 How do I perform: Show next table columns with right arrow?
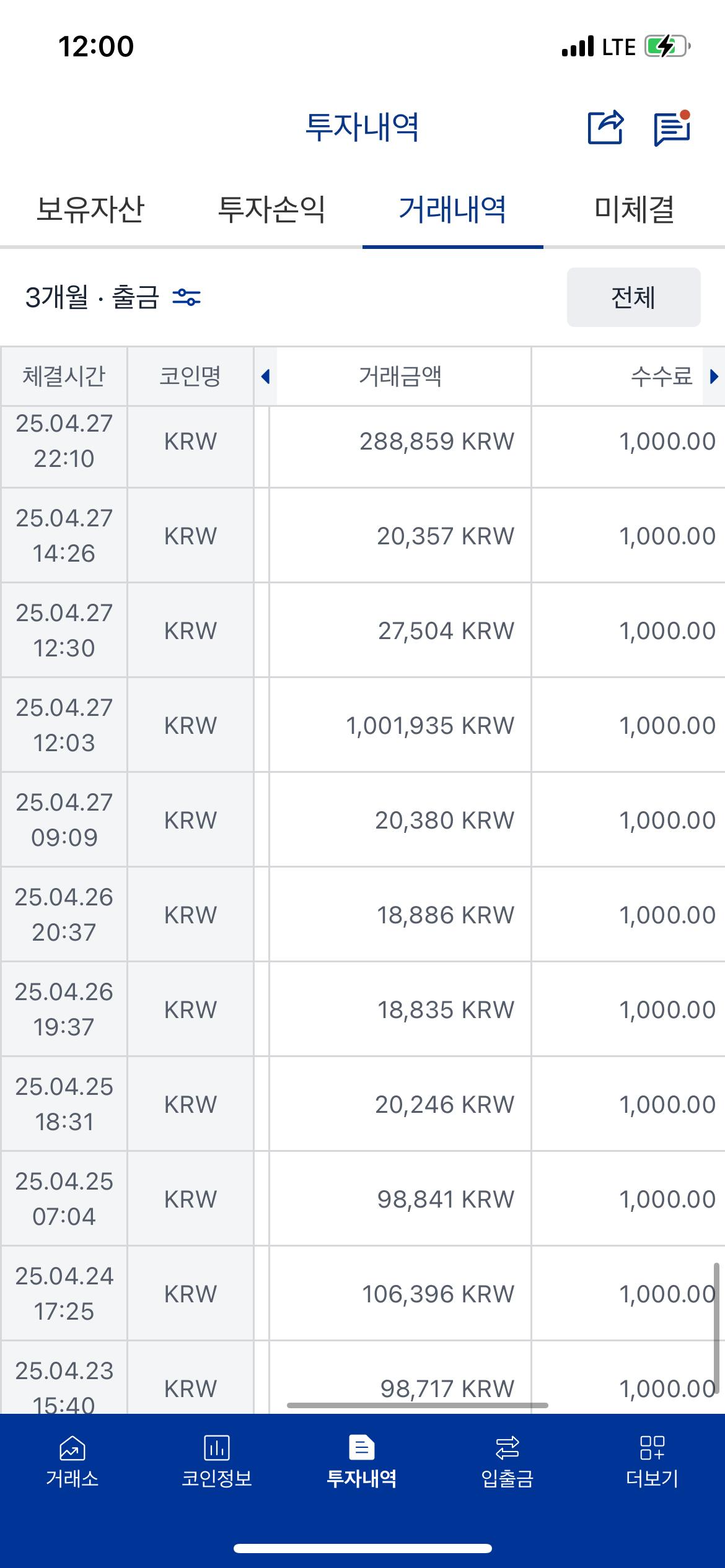[714, 376]
